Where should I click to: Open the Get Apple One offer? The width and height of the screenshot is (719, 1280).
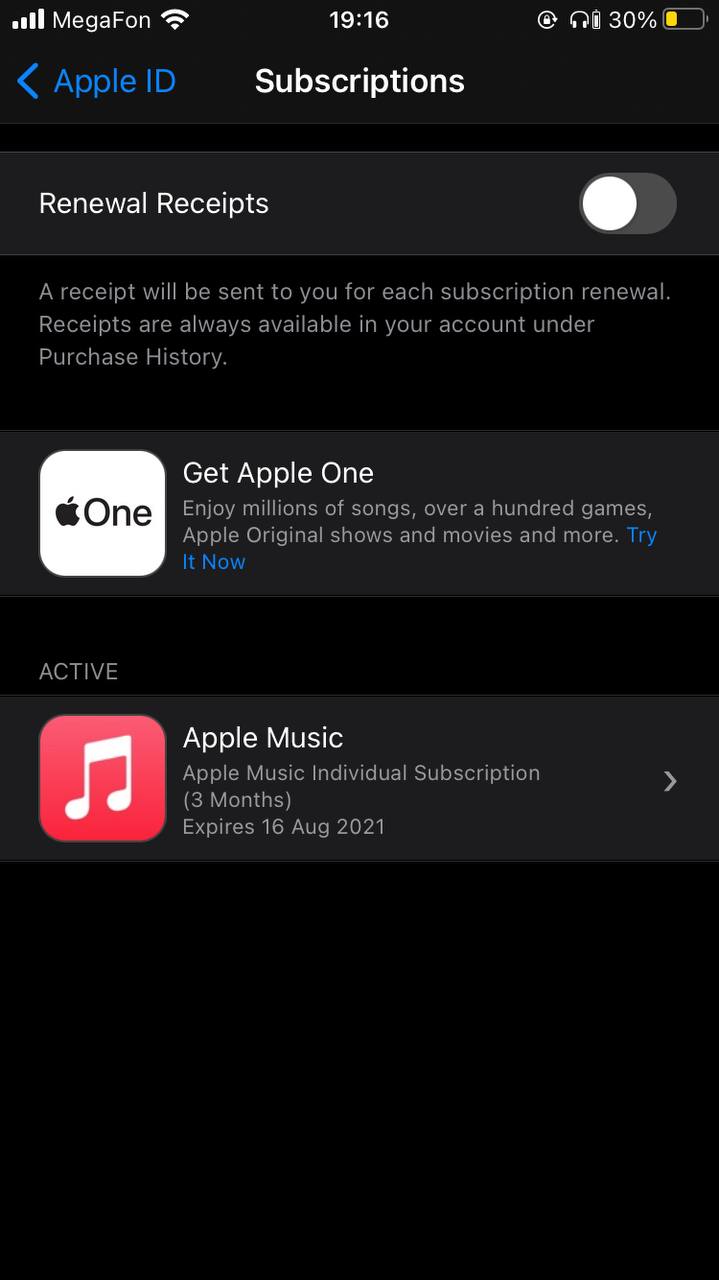pyautogui.click(x=359, y=514)
